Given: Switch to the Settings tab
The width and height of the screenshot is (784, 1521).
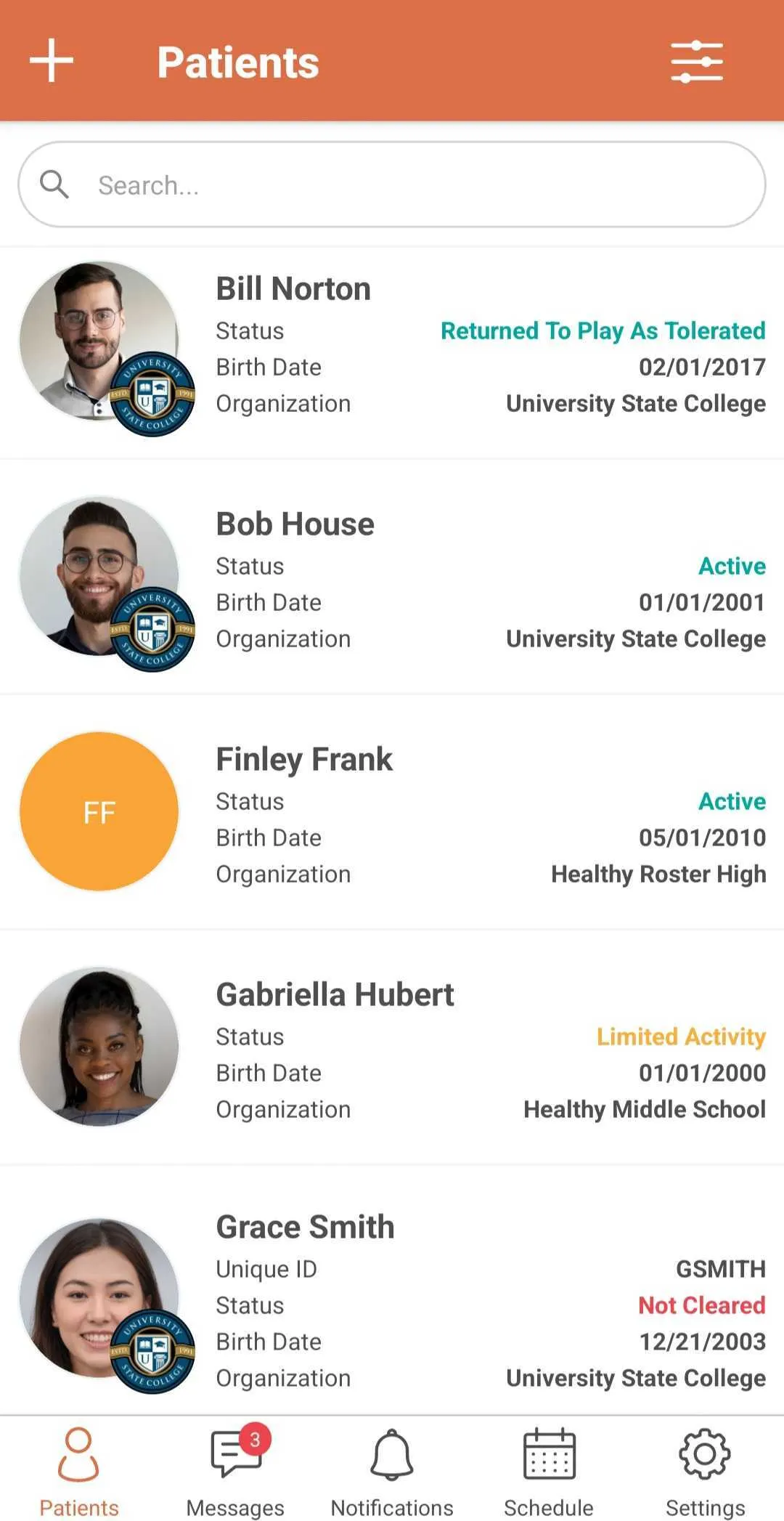Looking at the screenshot, I should (705, 1469).
